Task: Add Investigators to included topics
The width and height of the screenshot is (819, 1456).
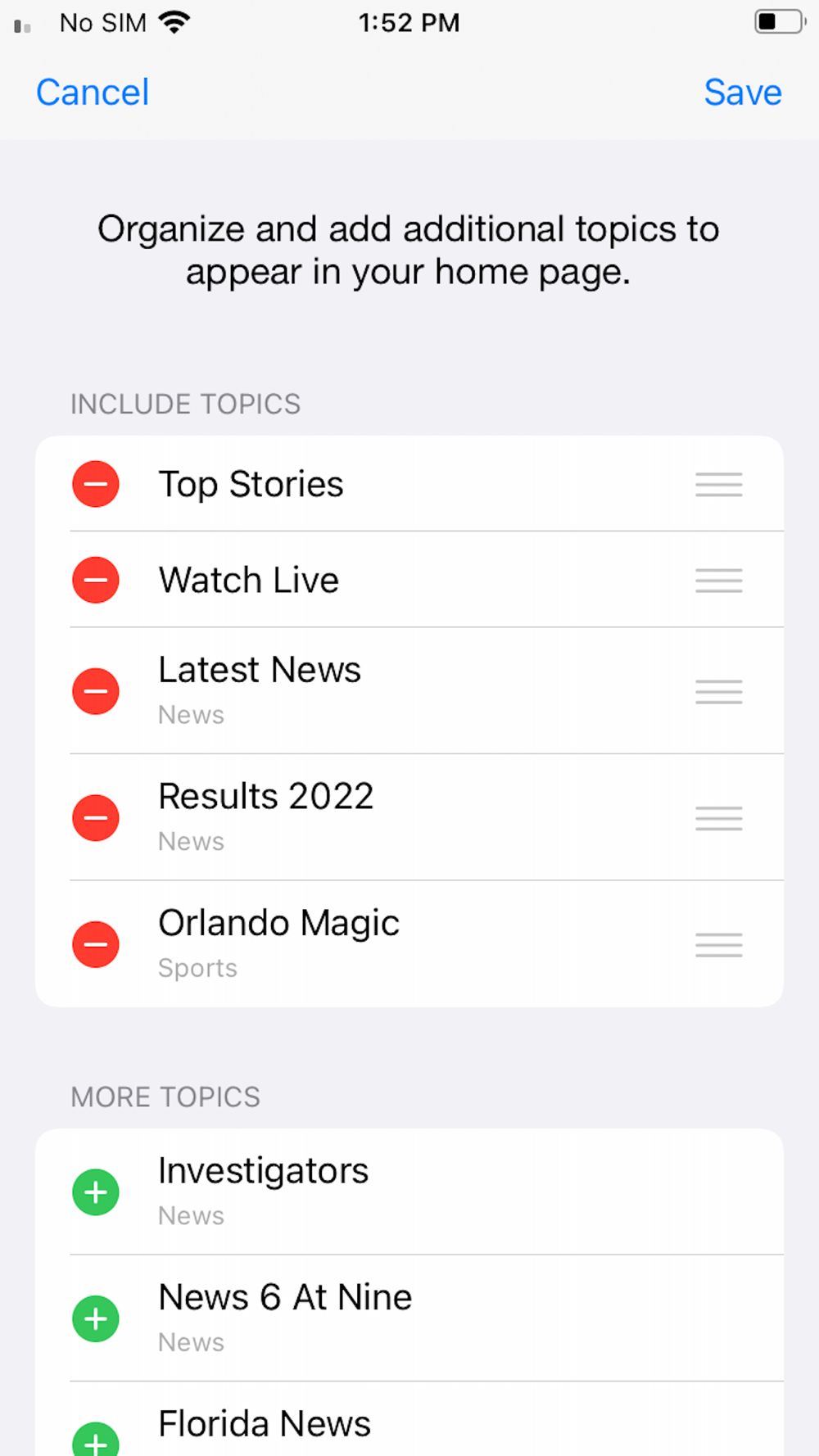Action: [96, 1192]
